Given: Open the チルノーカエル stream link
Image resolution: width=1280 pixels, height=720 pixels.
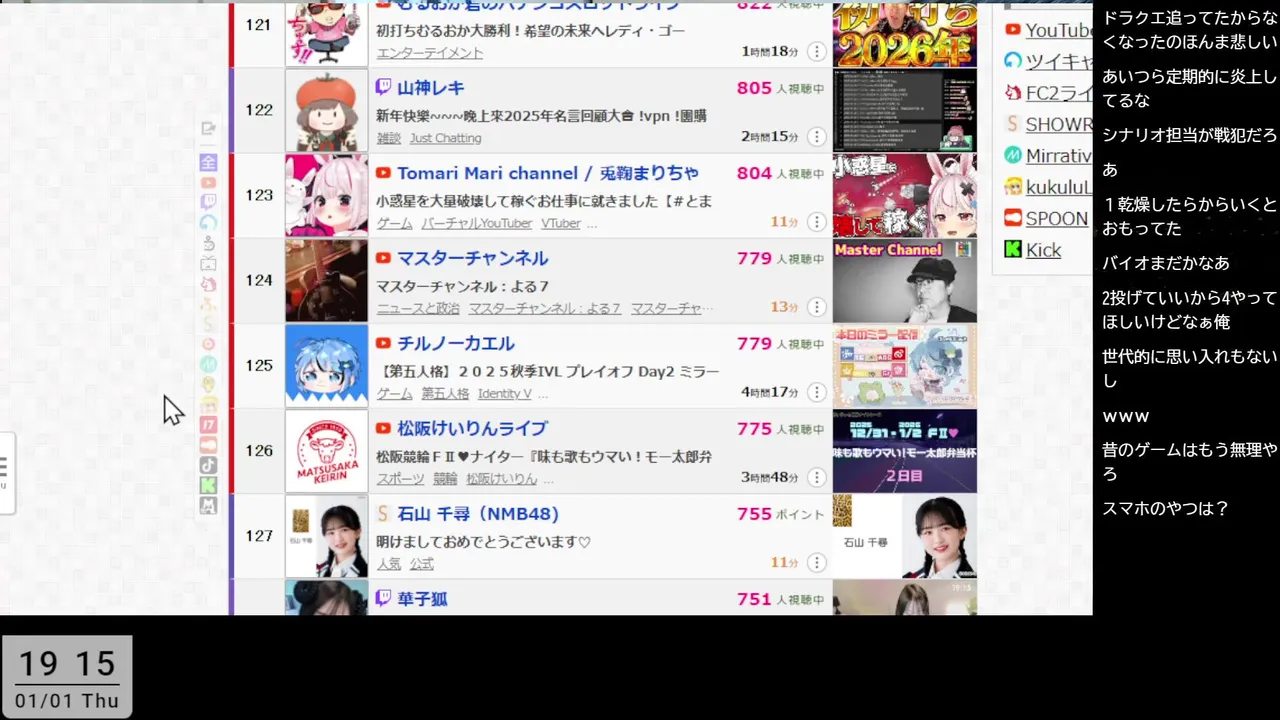Looking at the screenshot, I should coord(455,343).
